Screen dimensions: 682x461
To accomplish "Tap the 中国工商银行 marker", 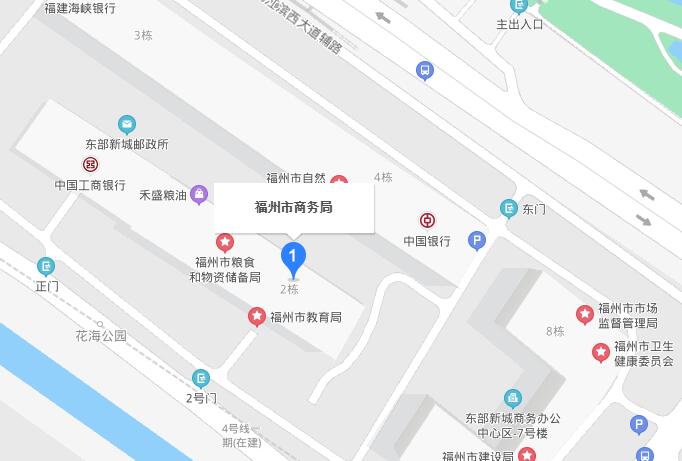I will [x=91, y=164].
